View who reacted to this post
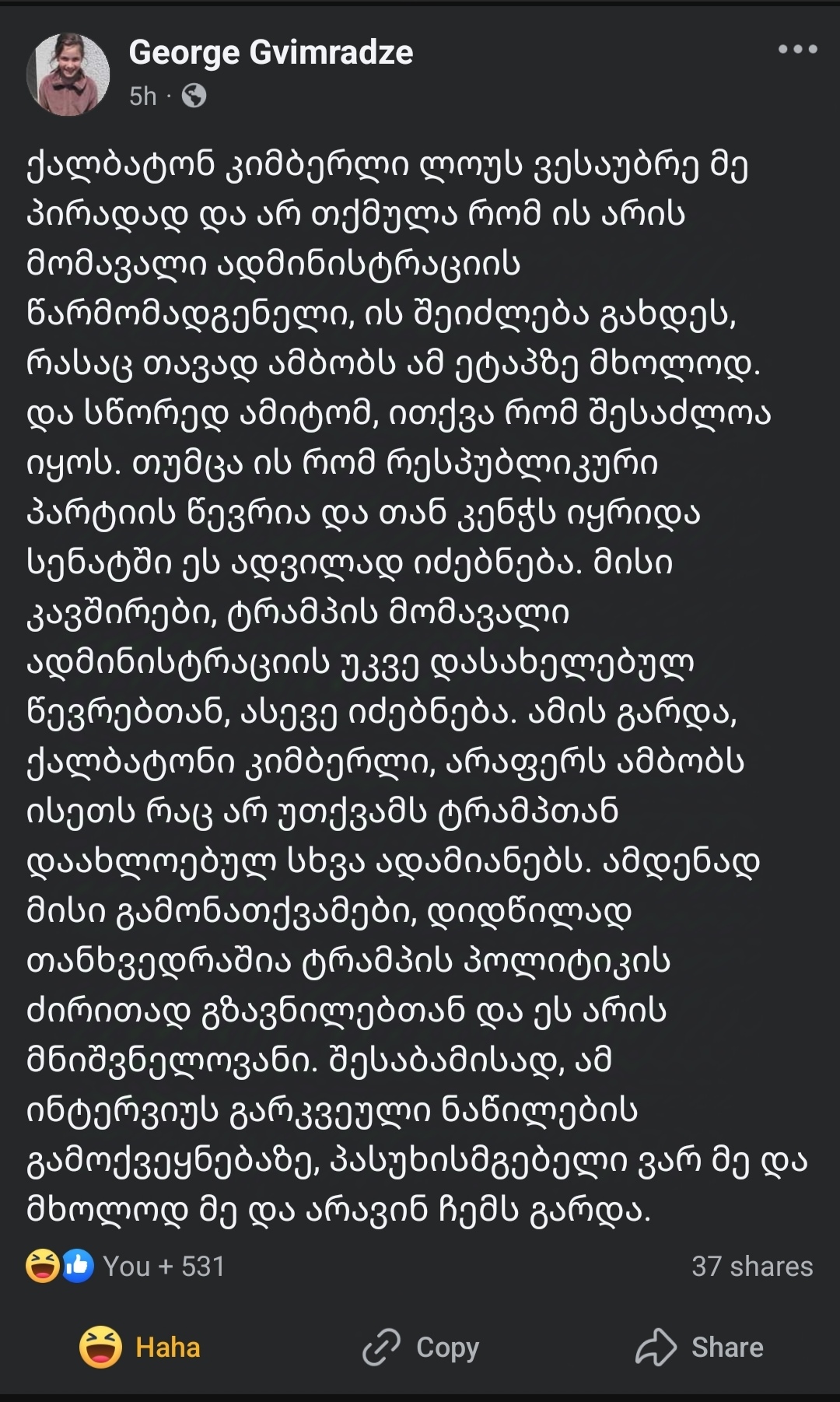The height and width of the screenshot is (1402, 840). point(126,1266)
